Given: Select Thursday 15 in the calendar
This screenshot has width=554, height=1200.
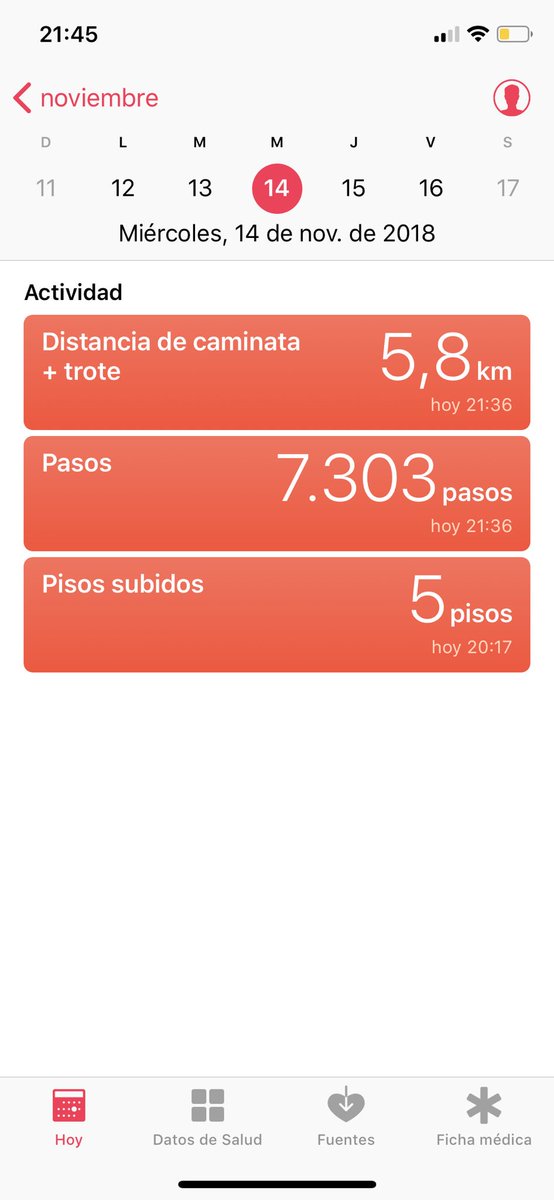Looking at the screenshot, I should point(353,188).
